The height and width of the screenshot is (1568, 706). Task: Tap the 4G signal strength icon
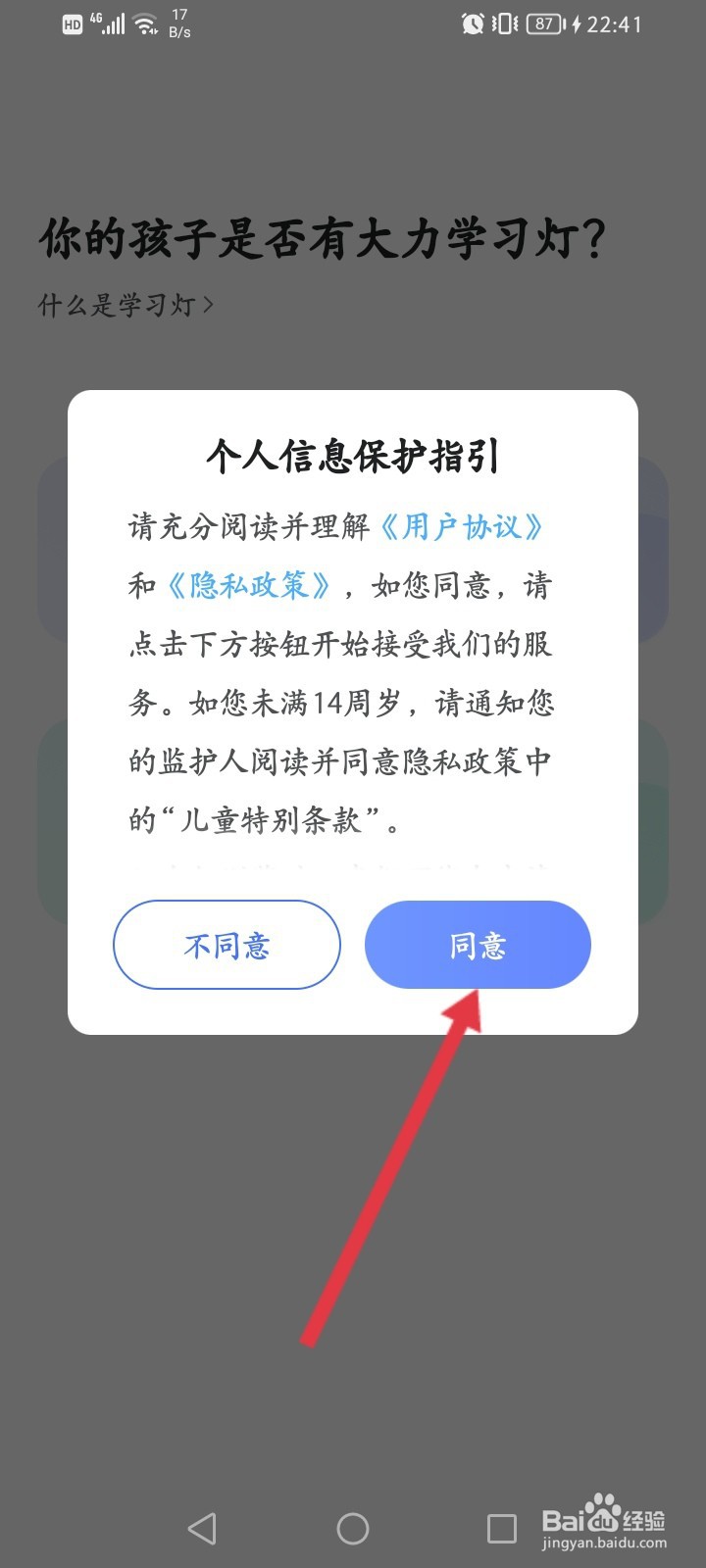[x=111, y=22]
